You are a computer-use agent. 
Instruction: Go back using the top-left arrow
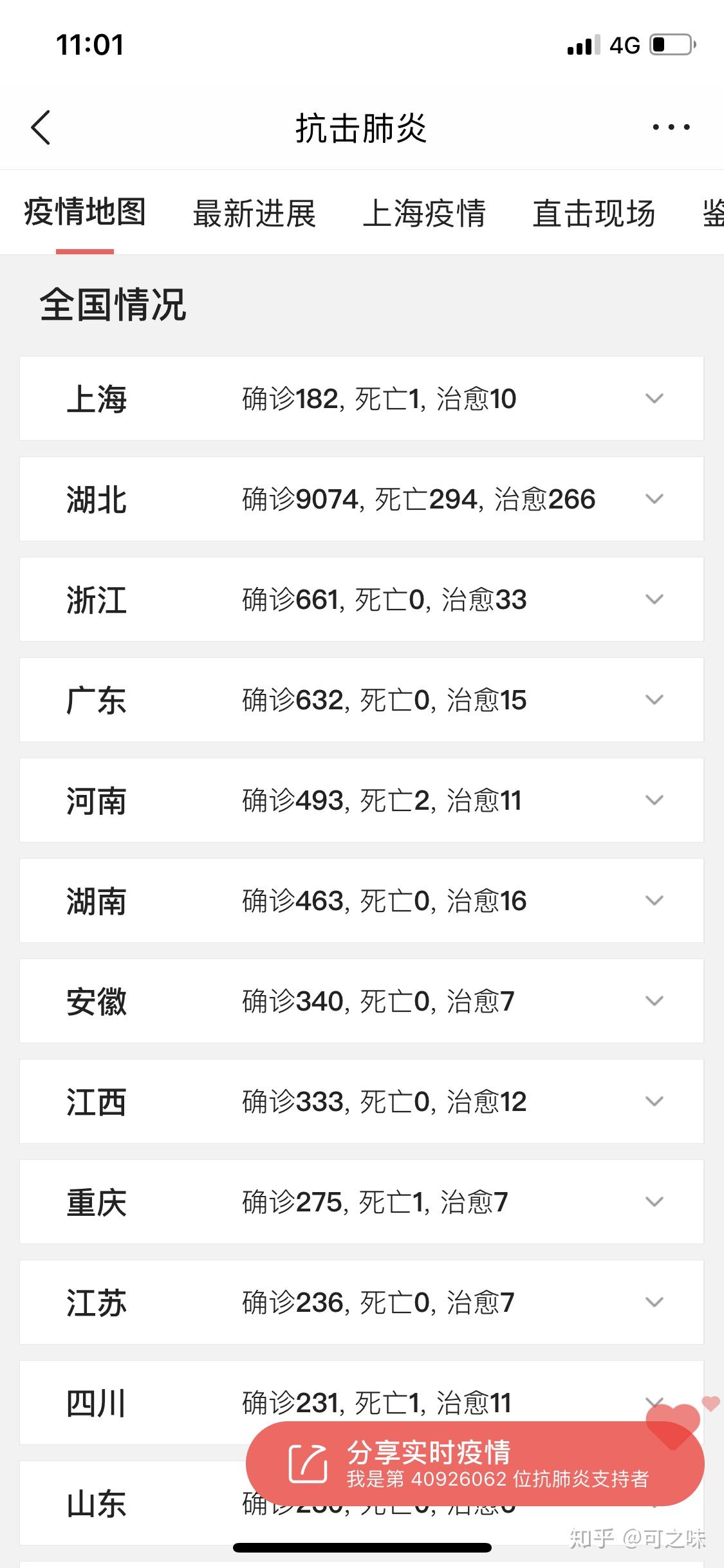click(x=41, y=127)
